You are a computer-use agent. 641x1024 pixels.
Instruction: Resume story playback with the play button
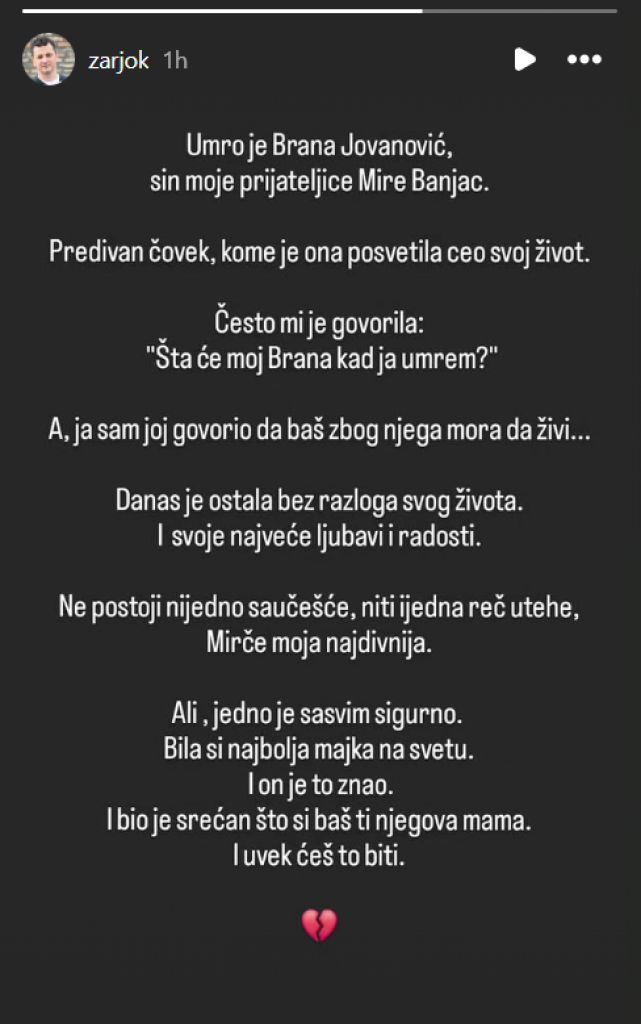click(524, 60)
